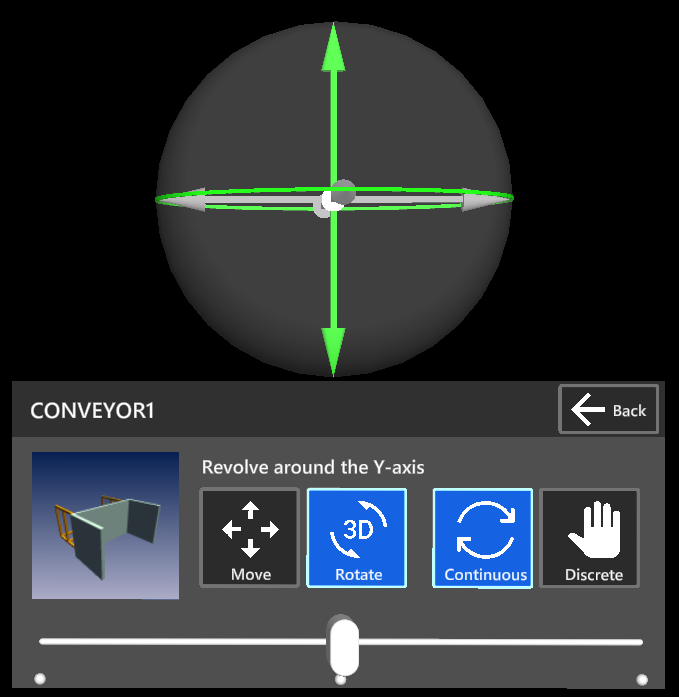Go back using the Back button
Viewport: 679px width, 697px height.
[608, 410]
